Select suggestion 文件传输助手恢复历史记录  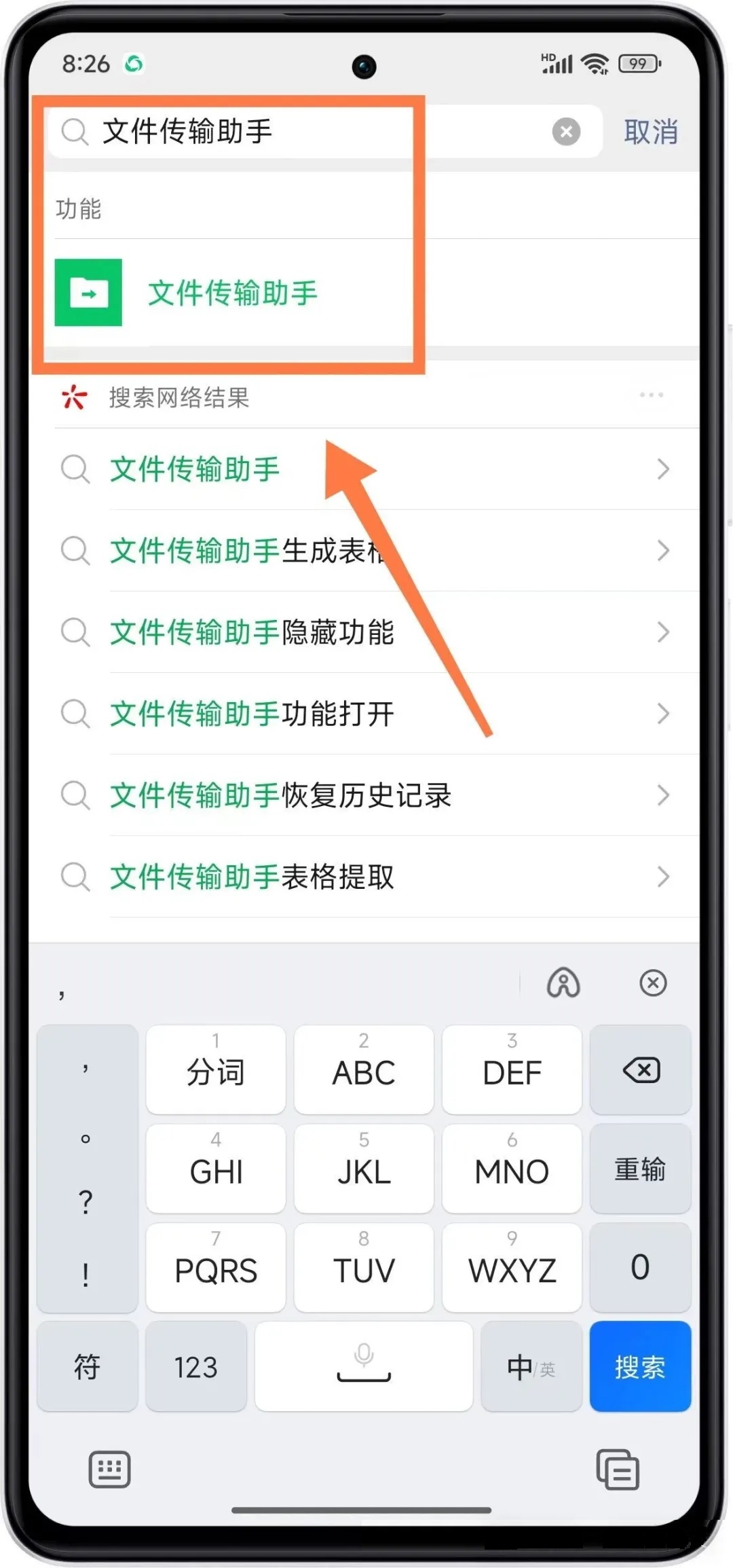pos(366,795)
